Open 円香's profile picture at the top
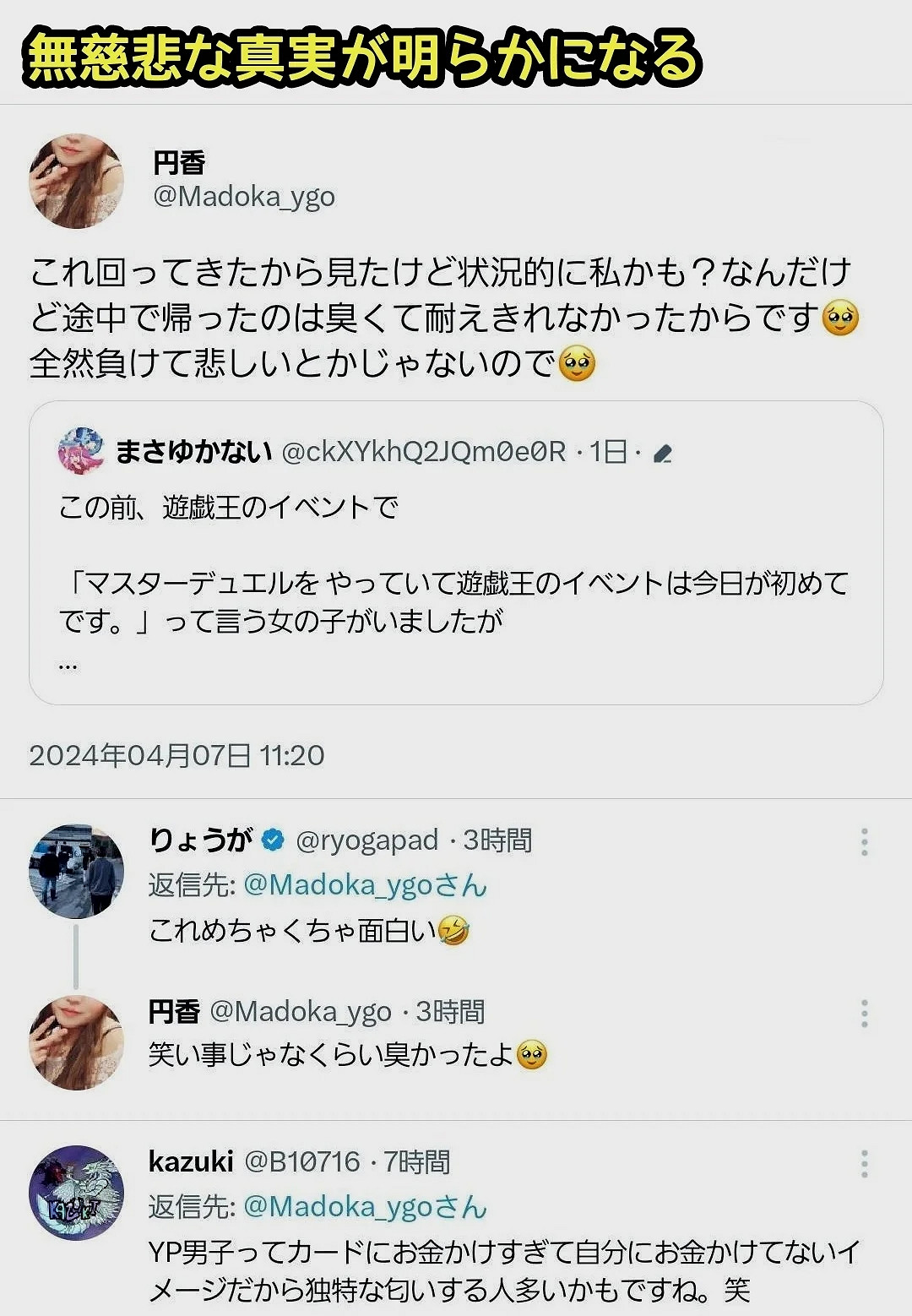This screenshot has height=1316, width=912. (x=76, y=178)
